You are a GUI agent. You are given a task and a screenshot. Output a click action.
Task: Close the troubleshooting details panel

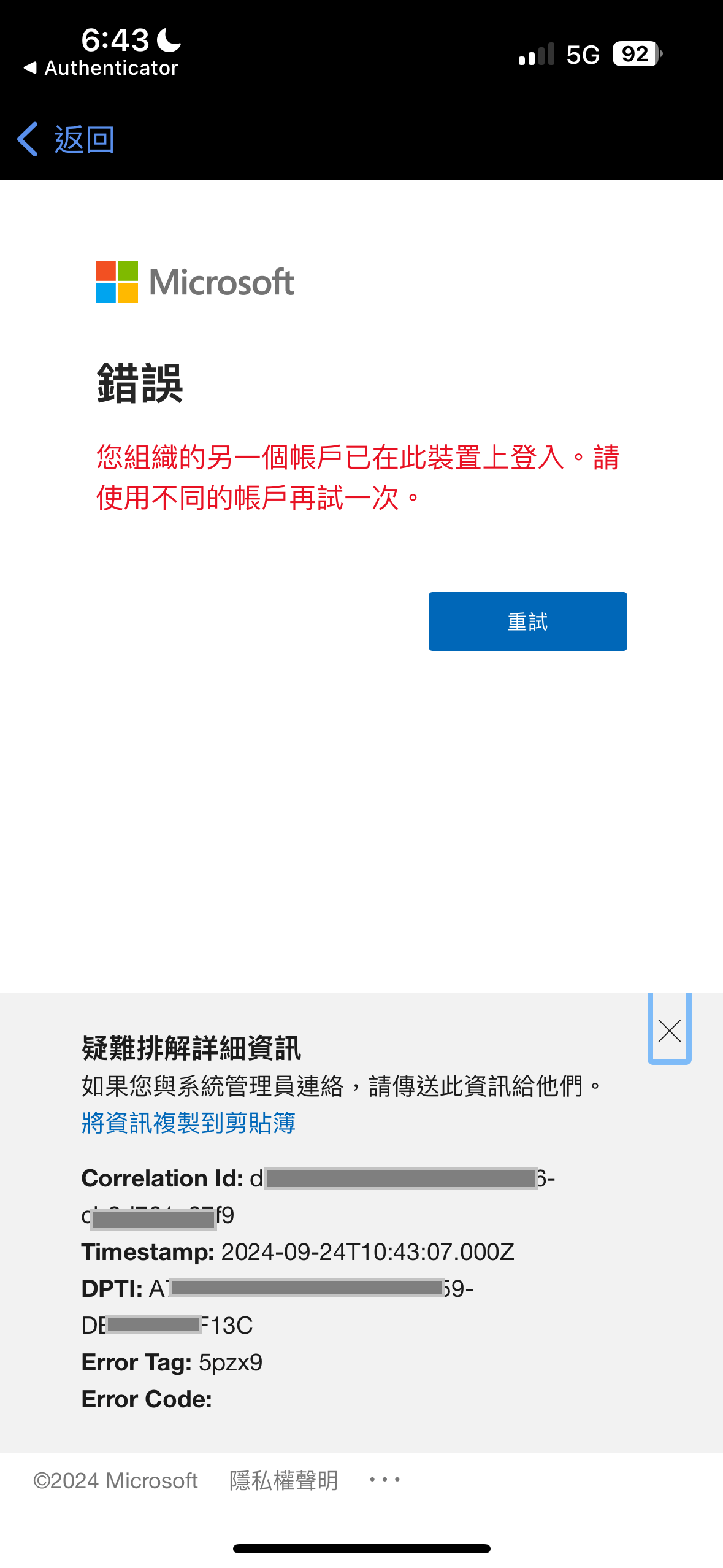669,1031
